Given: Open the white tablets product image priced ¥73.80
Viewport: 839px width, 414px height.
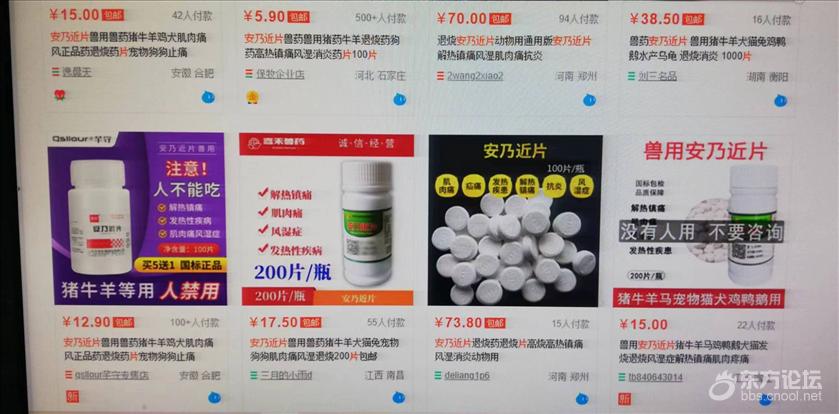Looking at the screenshot, I should (x=513, y=220).
